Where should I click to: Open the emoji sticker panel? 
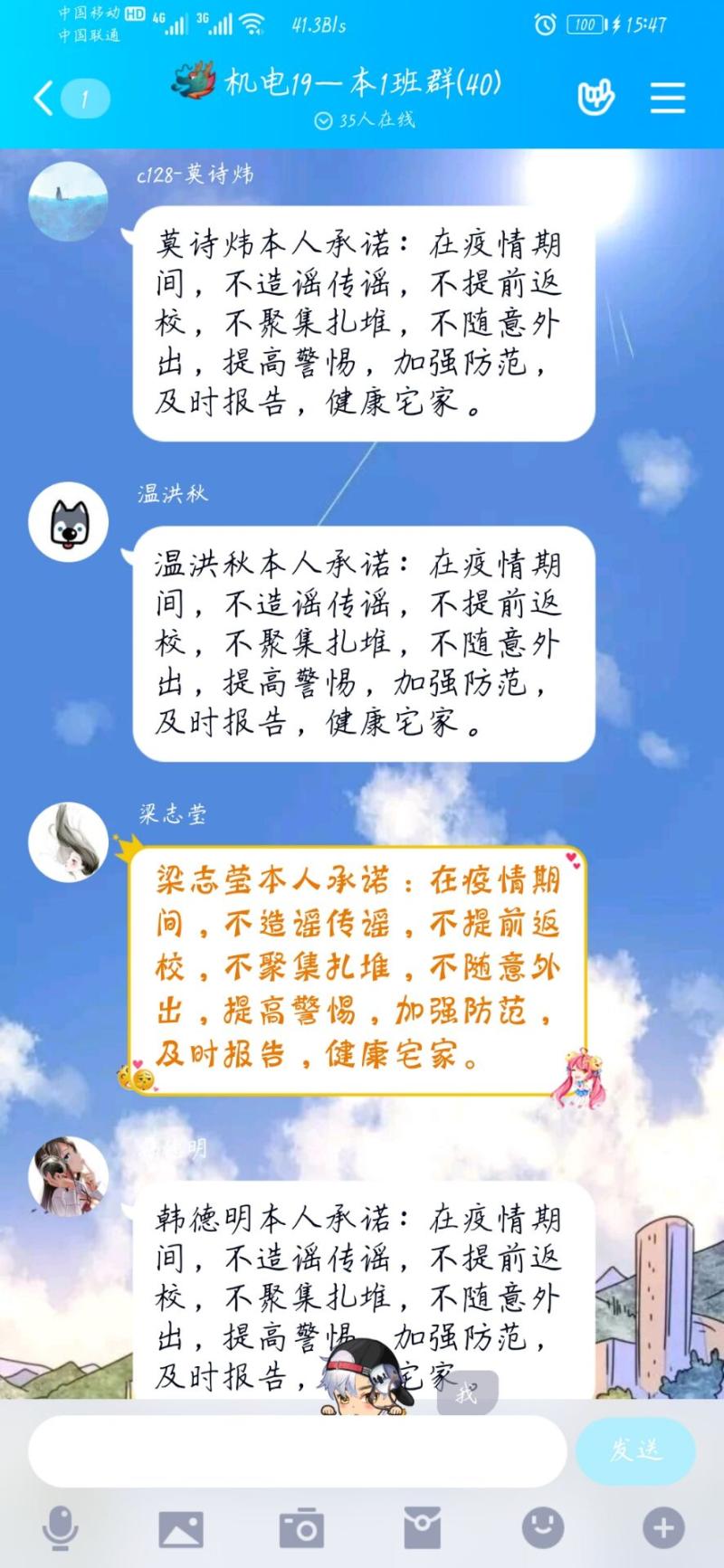tap(543, 1529)
